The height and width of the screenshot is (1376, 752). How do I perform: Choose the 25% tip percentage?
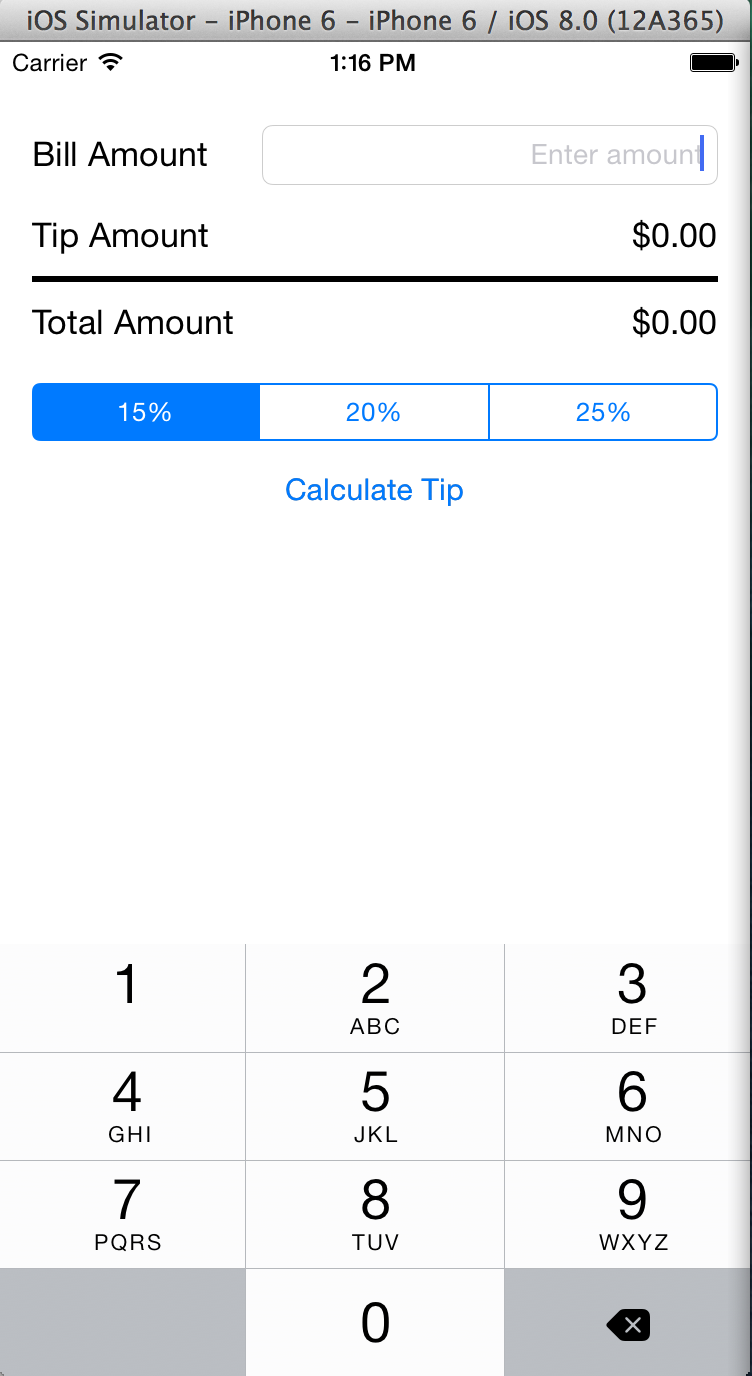tap(603, 412)
